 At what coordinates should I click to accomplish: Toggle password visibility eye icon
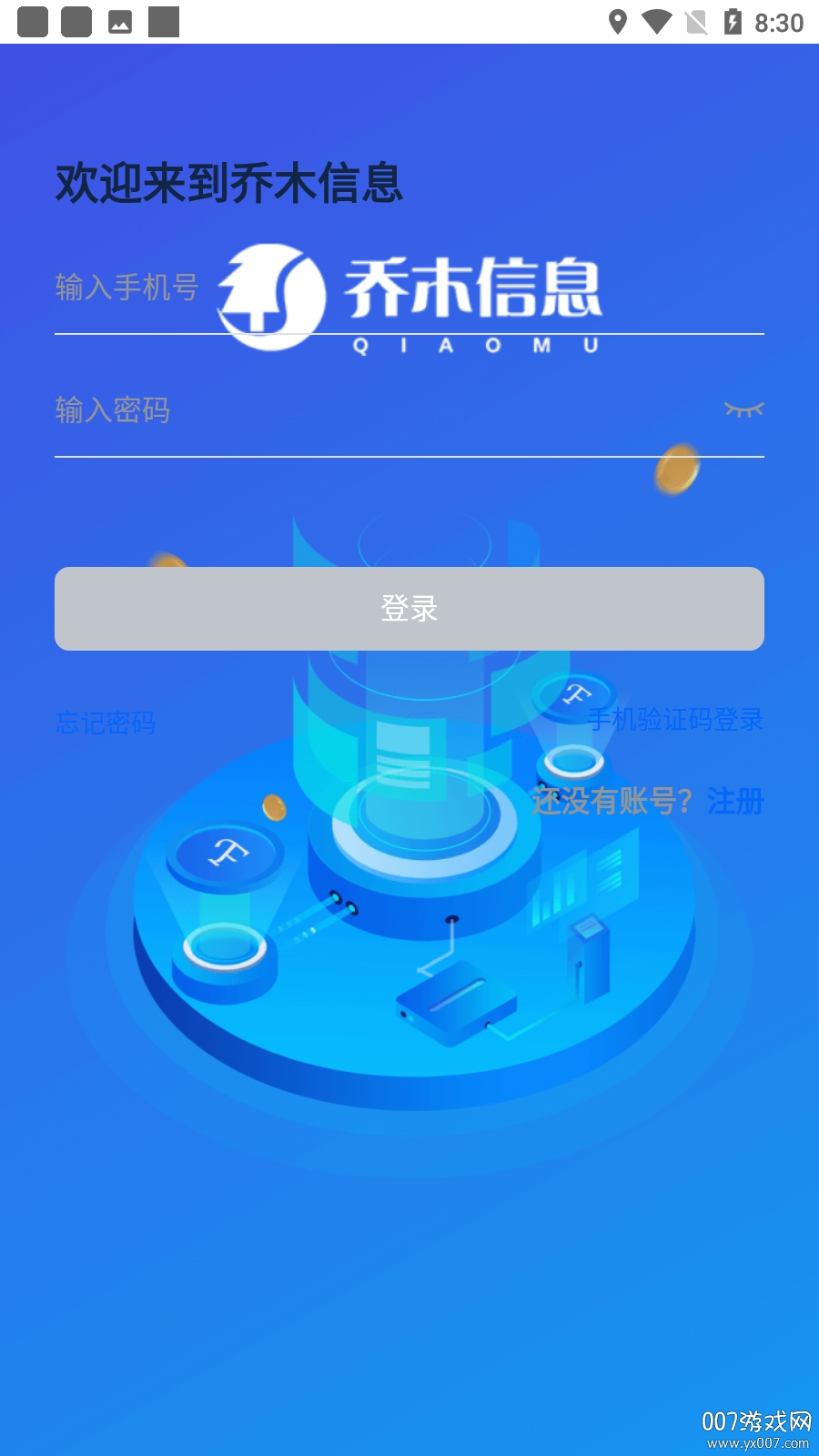(x=743, y=410)
